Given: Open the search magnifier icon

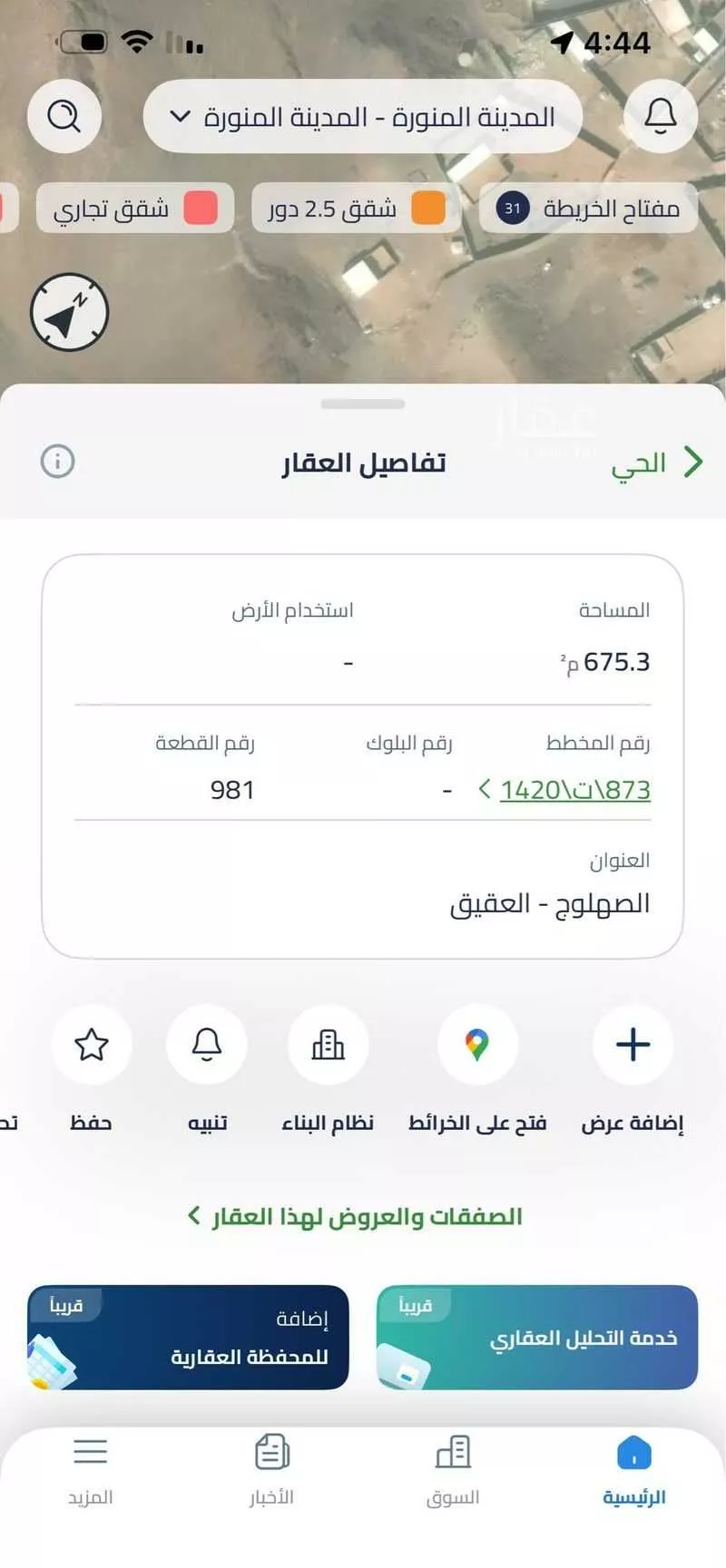Looking at the screenshot, I should coord(64,116).
